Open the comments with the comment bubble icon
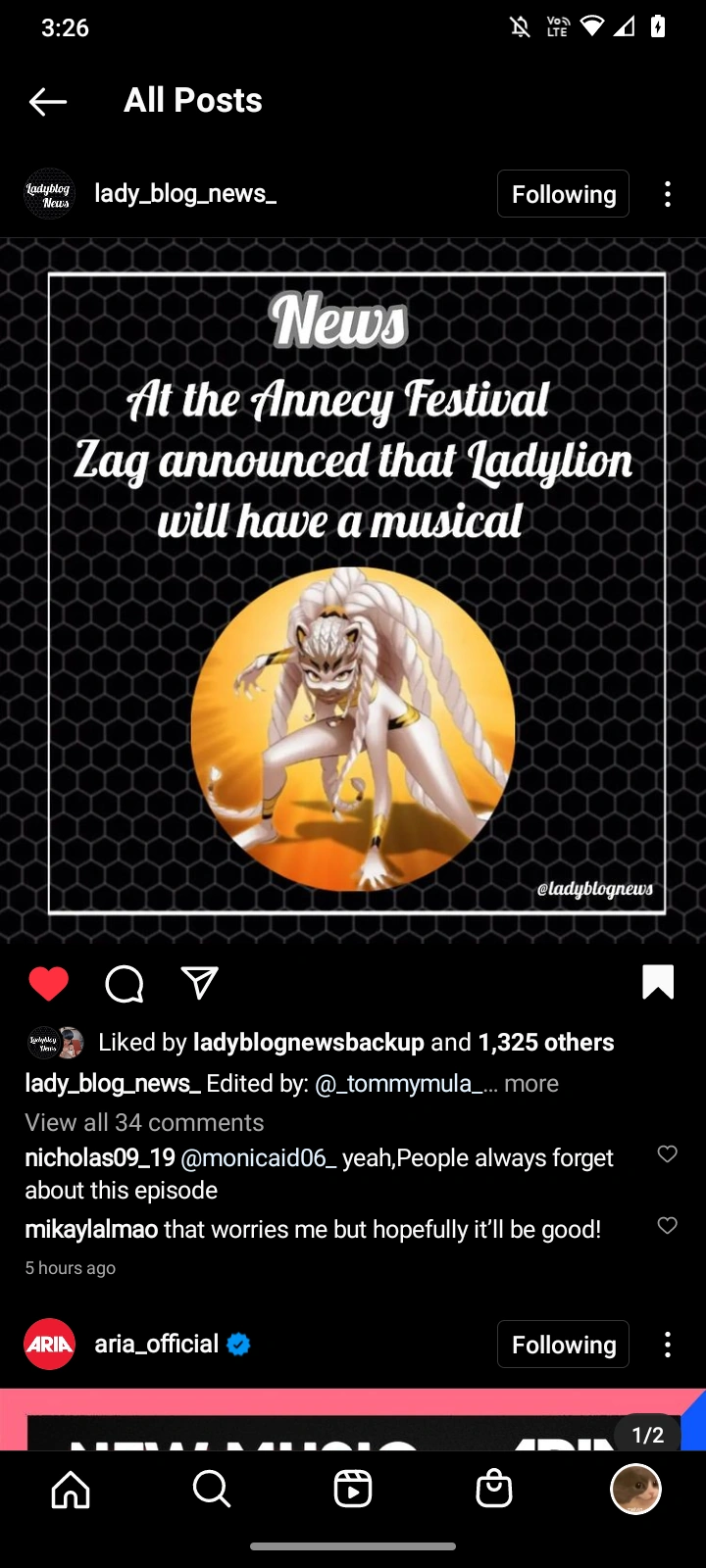The width and height of the screenshot is (706, 1568). click(x=124, y=984)
